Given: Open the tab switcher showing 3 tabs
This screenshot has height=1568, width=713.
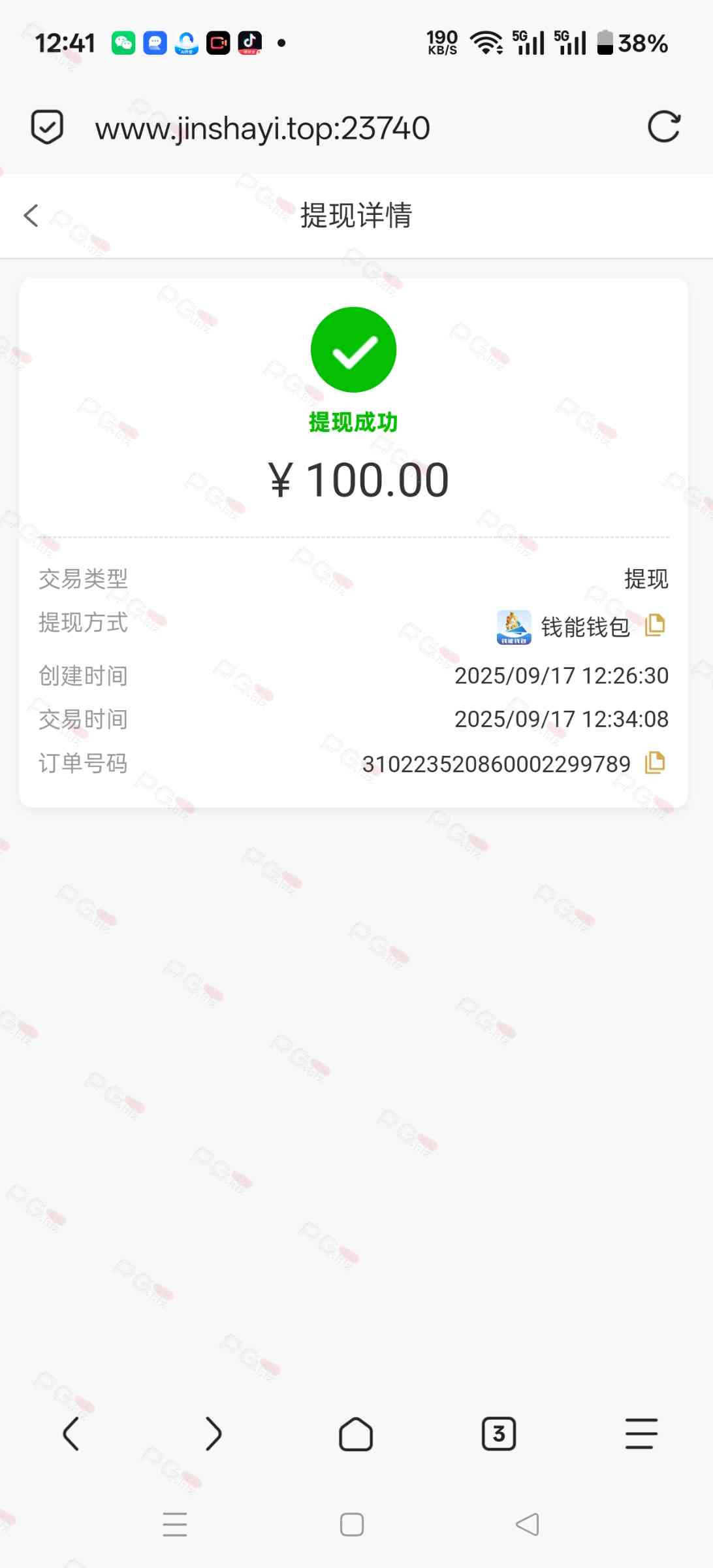Looking at the screenshot, I should 499,1434.
